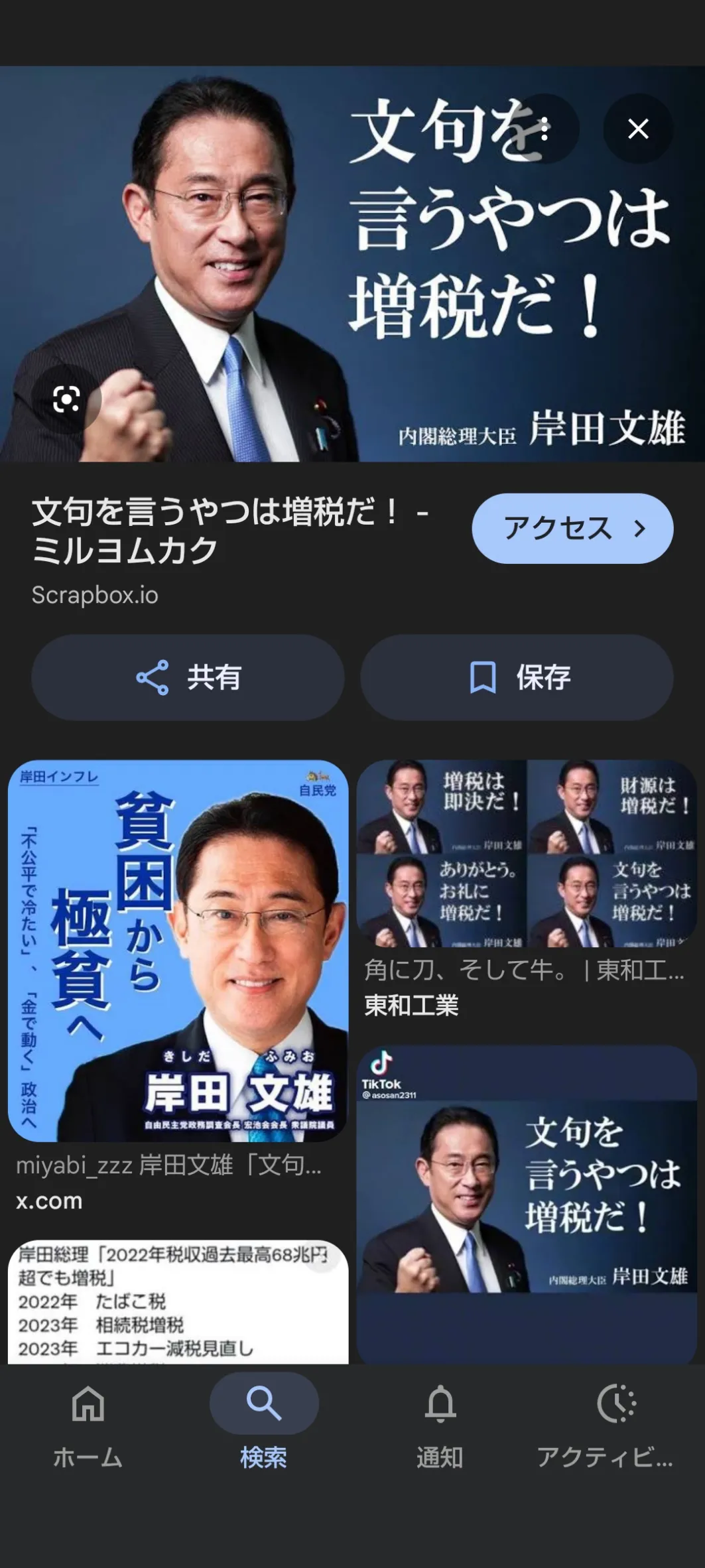Start Google Lens search on image
The width and height of the screenshot is (705, 1568).
pyautogui.click(x=66, y=399)
